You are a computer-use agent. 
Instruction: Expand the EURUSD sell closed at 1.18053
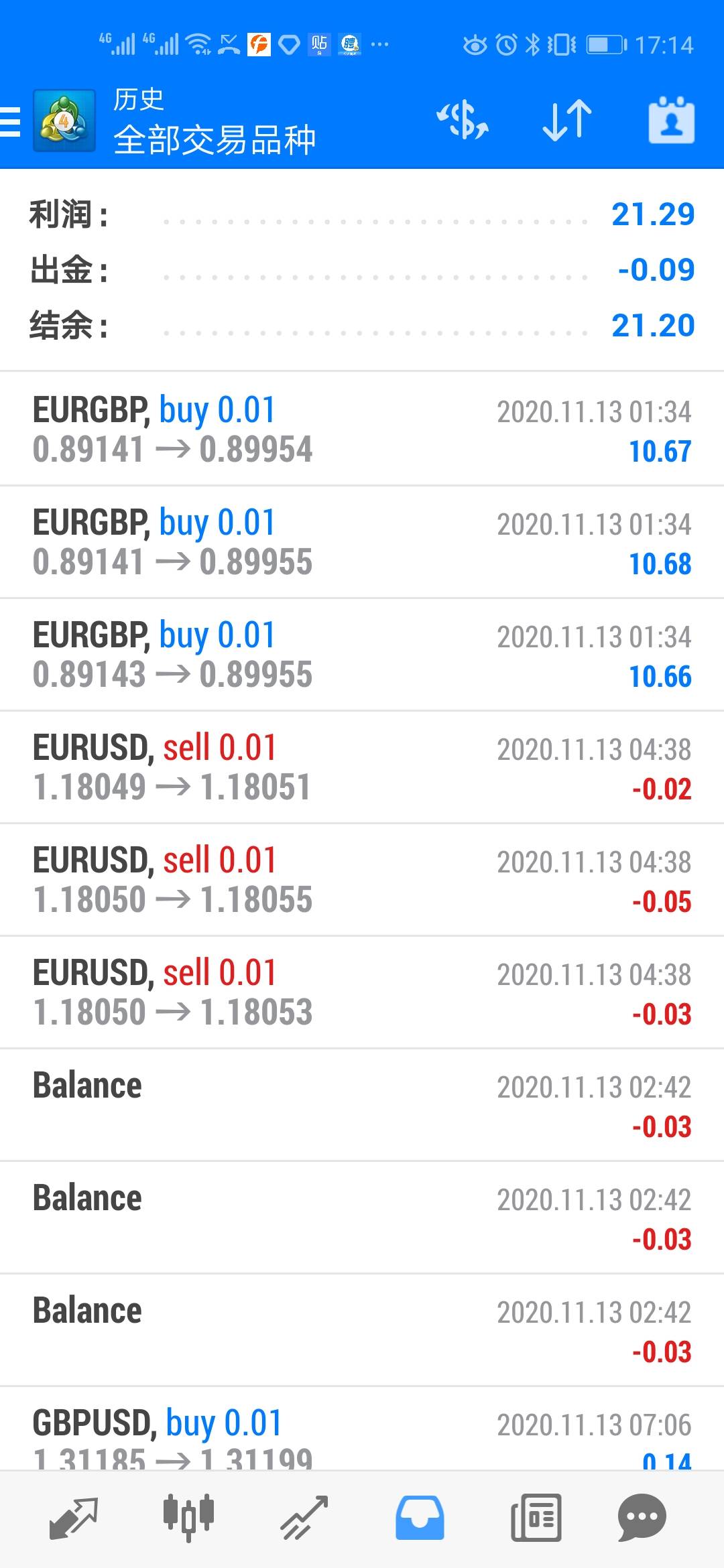tap(362, 992)
